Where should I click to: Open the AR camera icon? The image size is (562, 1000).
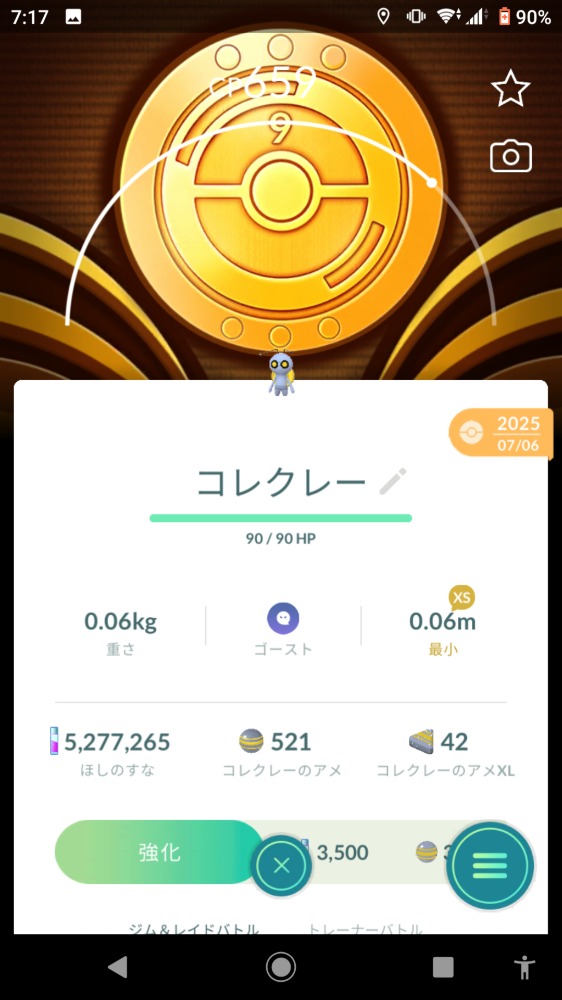[x=510, y=156]
